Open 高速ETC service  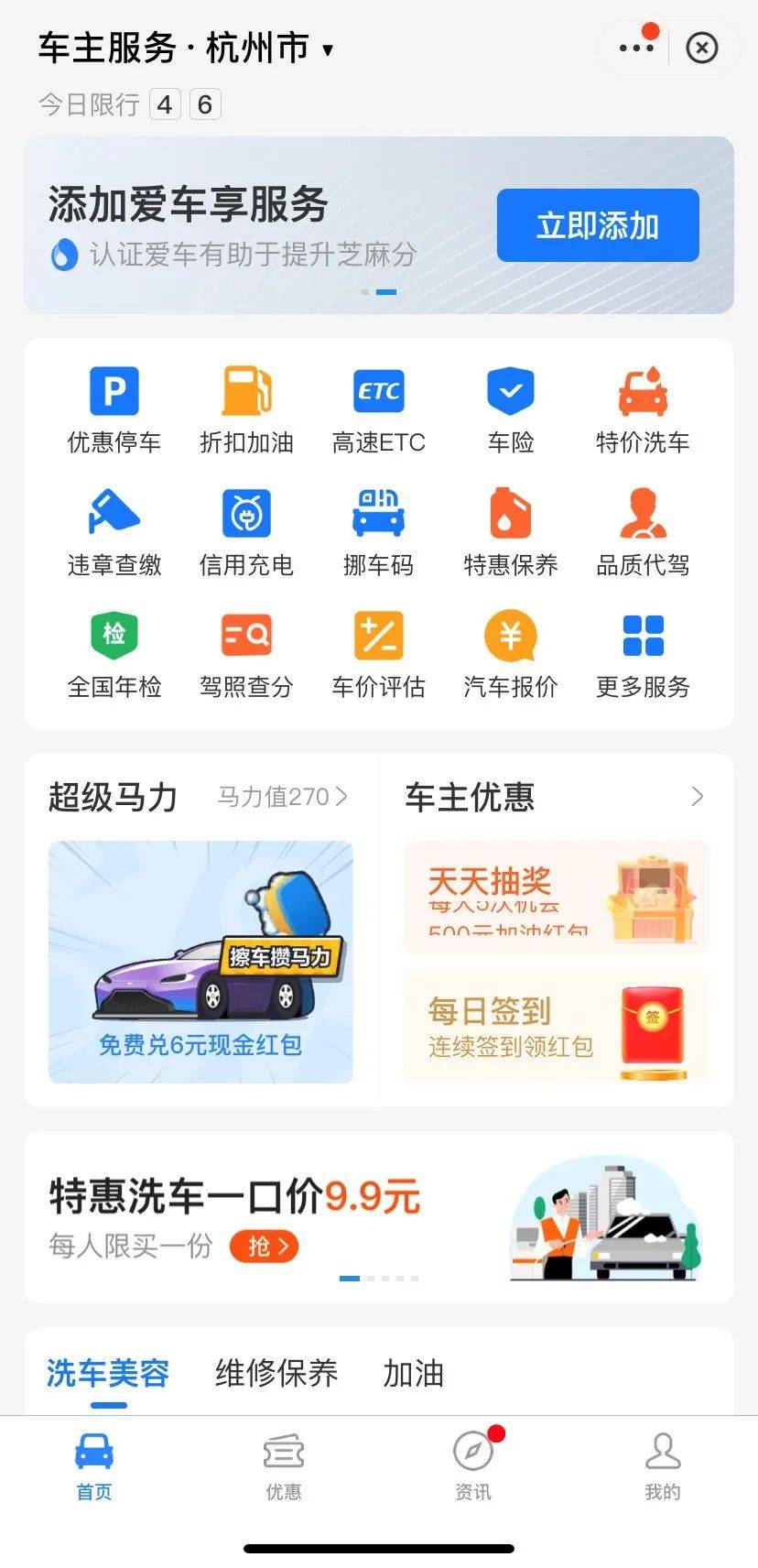[379, 409]
